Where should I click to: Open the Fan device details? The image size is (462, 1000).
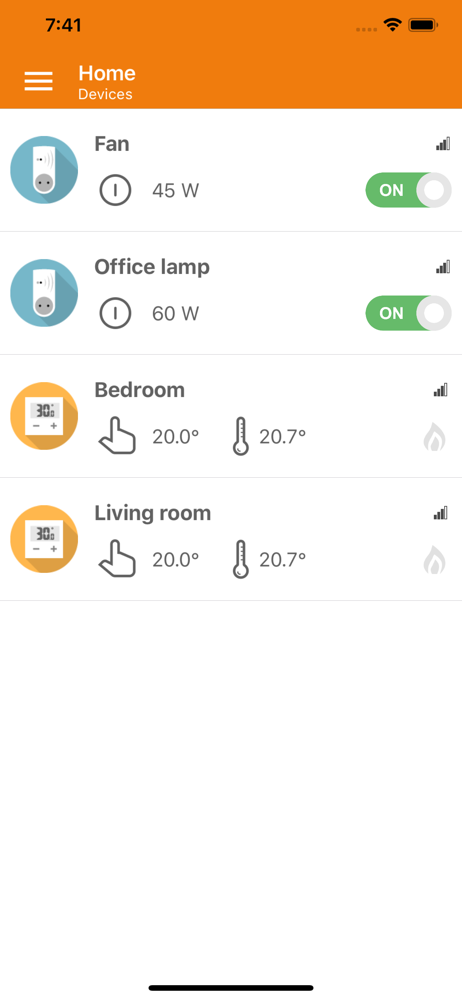pos(231,170)
